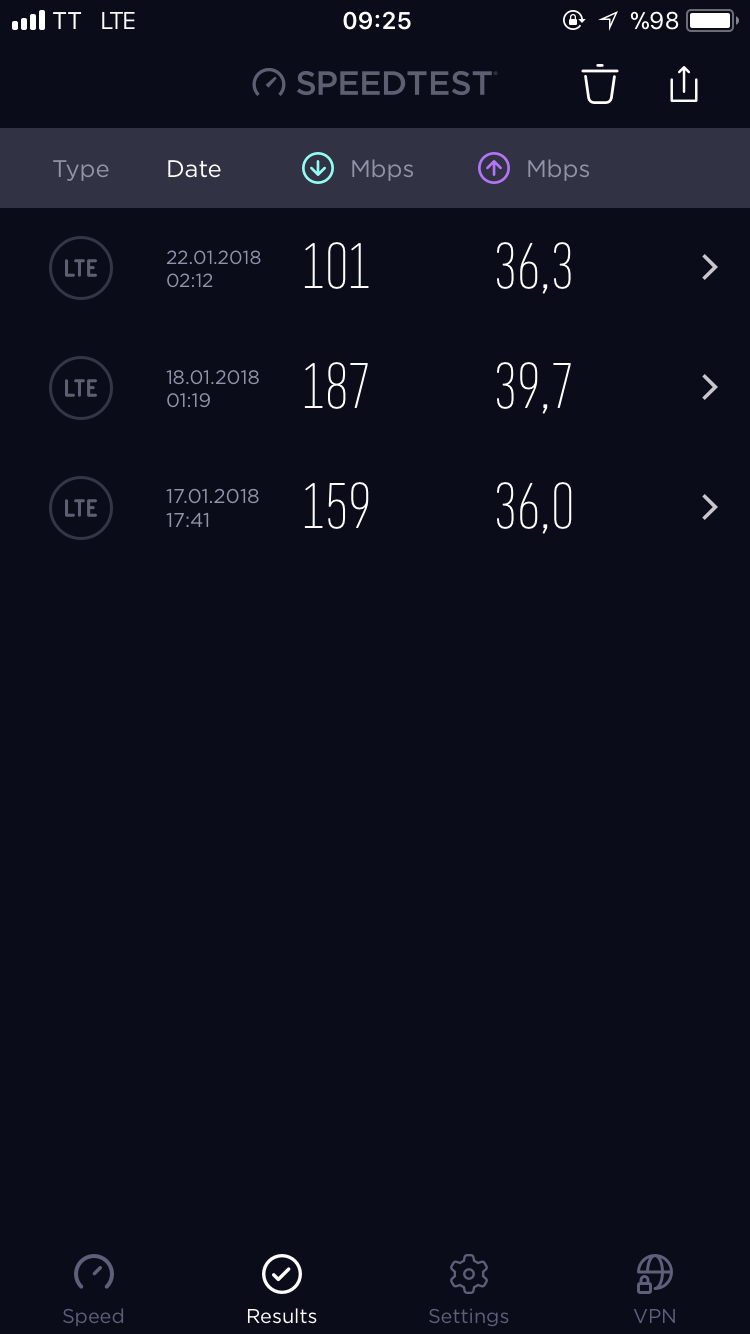Select the Results tab
750x1334 pixels.
pos(282,1290)
